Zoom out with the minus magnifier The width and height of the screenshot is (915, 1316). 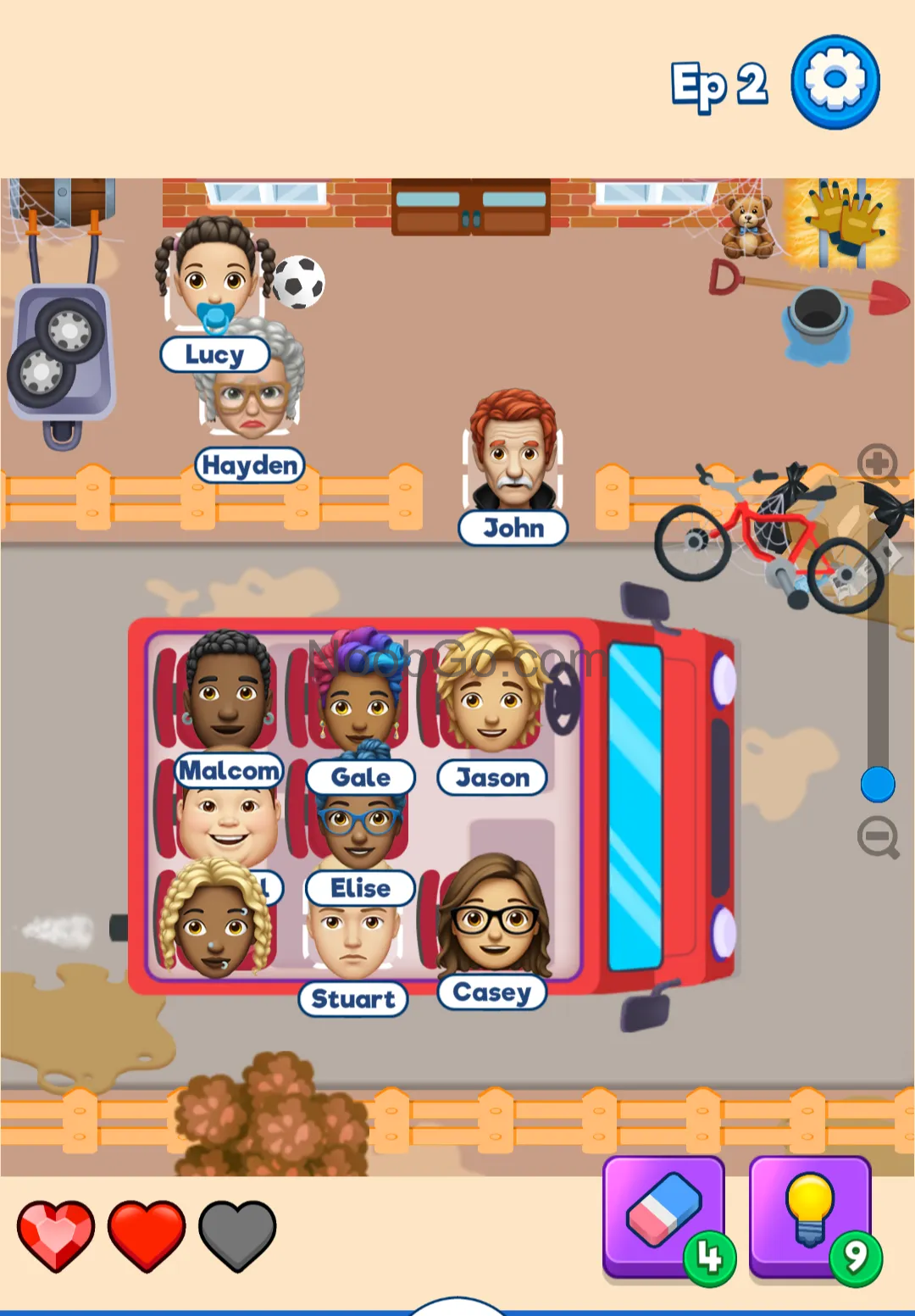click(877, 837)
